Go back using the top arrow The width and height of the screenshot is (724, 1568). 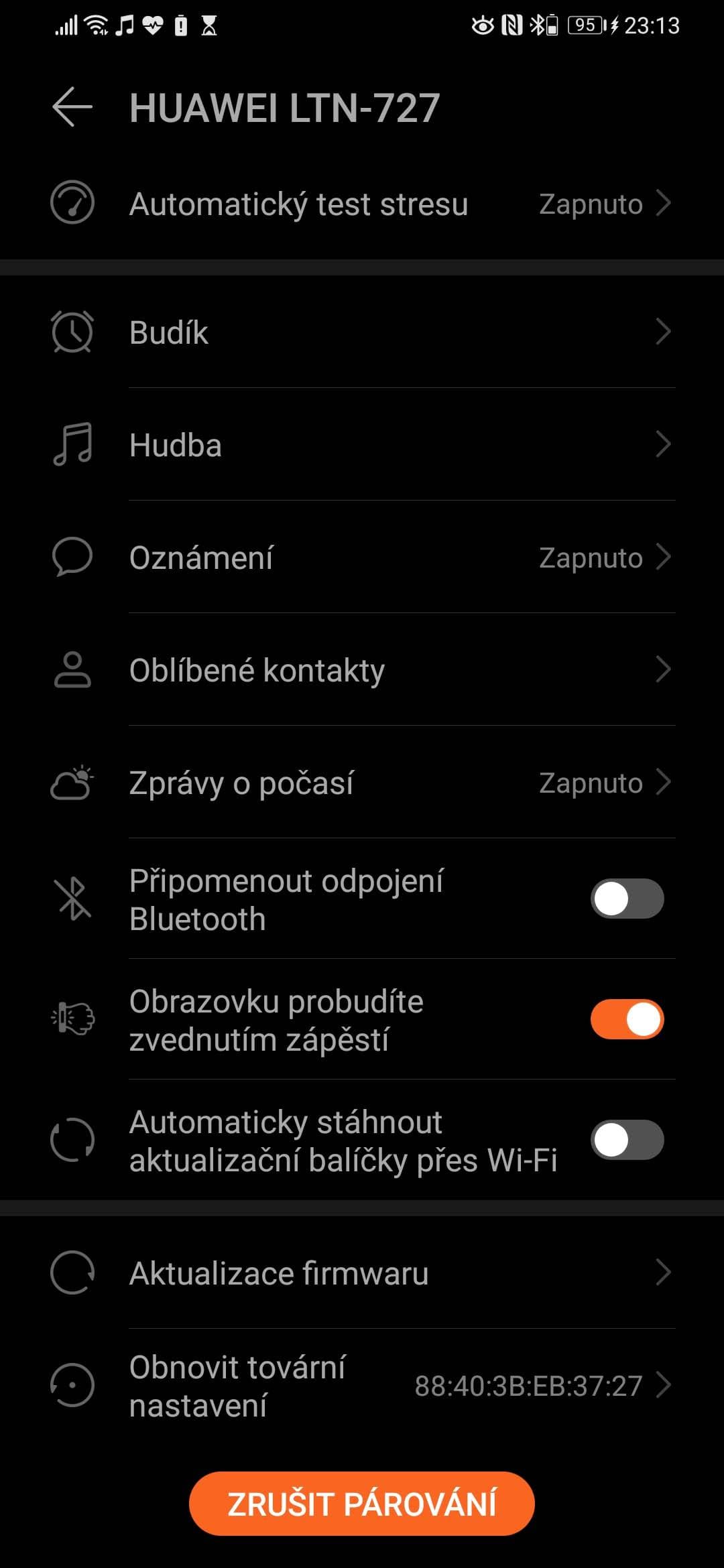tap(72, 107)
